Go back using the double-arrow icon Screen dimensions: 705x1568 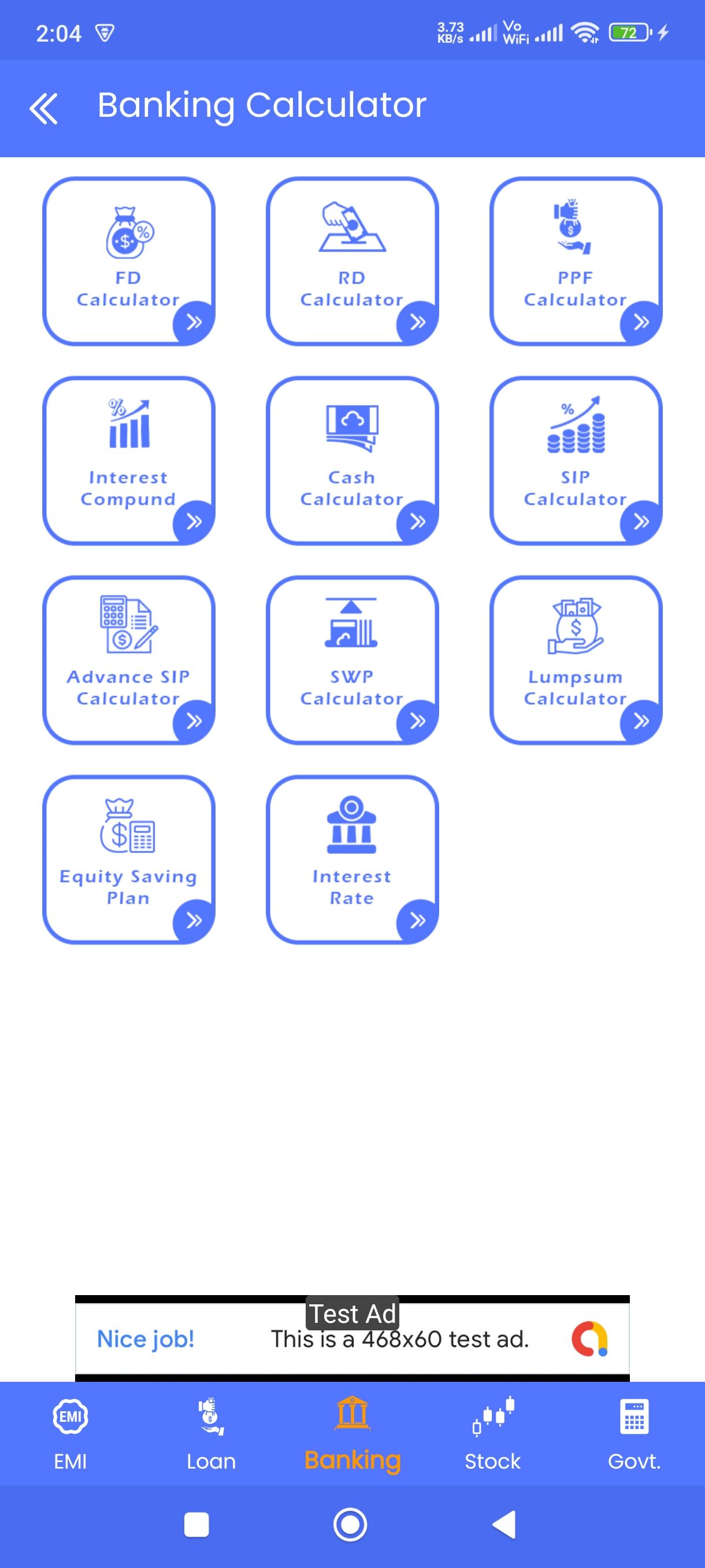(x=43, y=108)
